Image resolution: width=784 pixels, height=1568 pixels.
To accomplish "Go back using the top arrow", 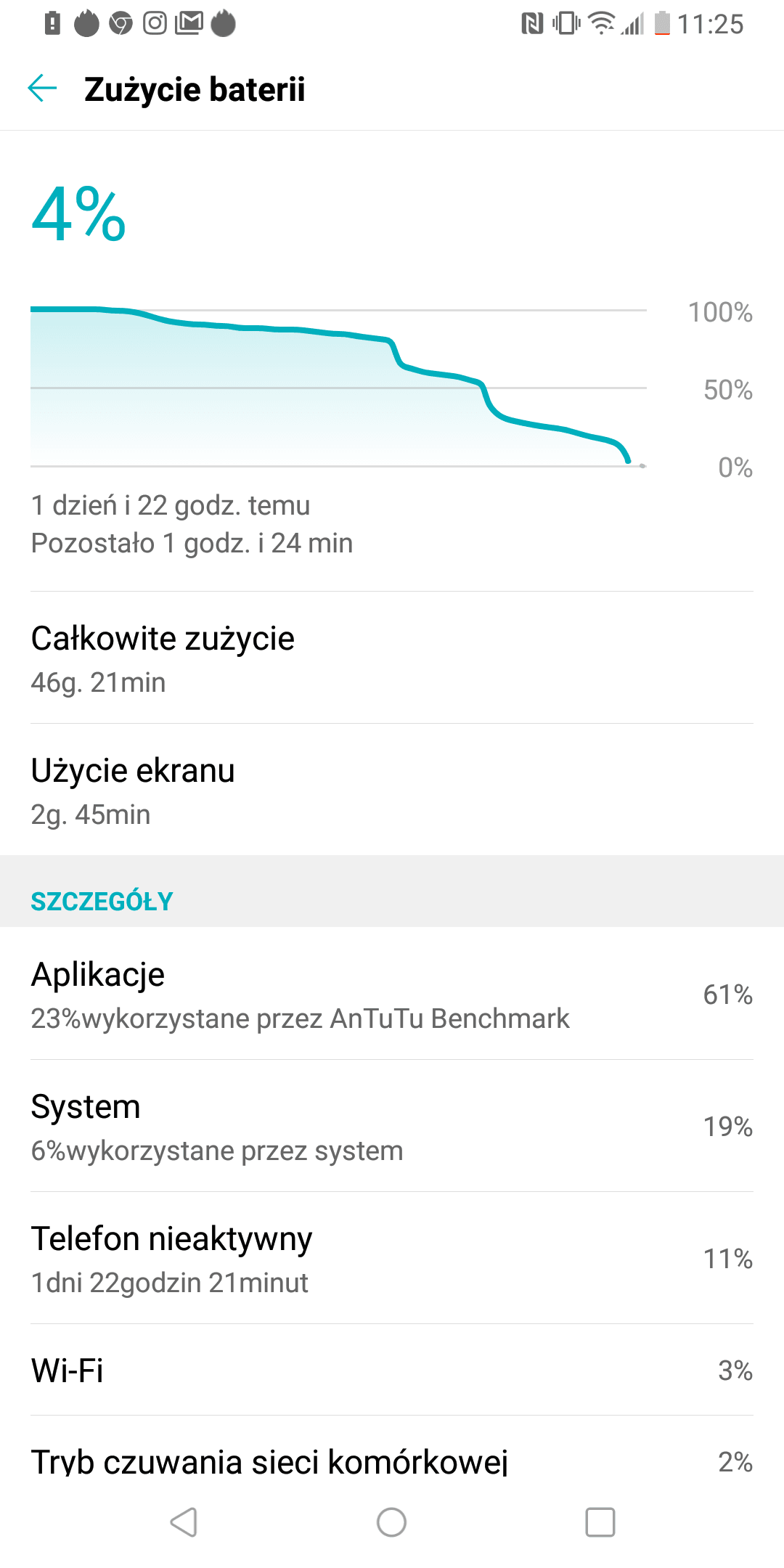I will point(42,89).
